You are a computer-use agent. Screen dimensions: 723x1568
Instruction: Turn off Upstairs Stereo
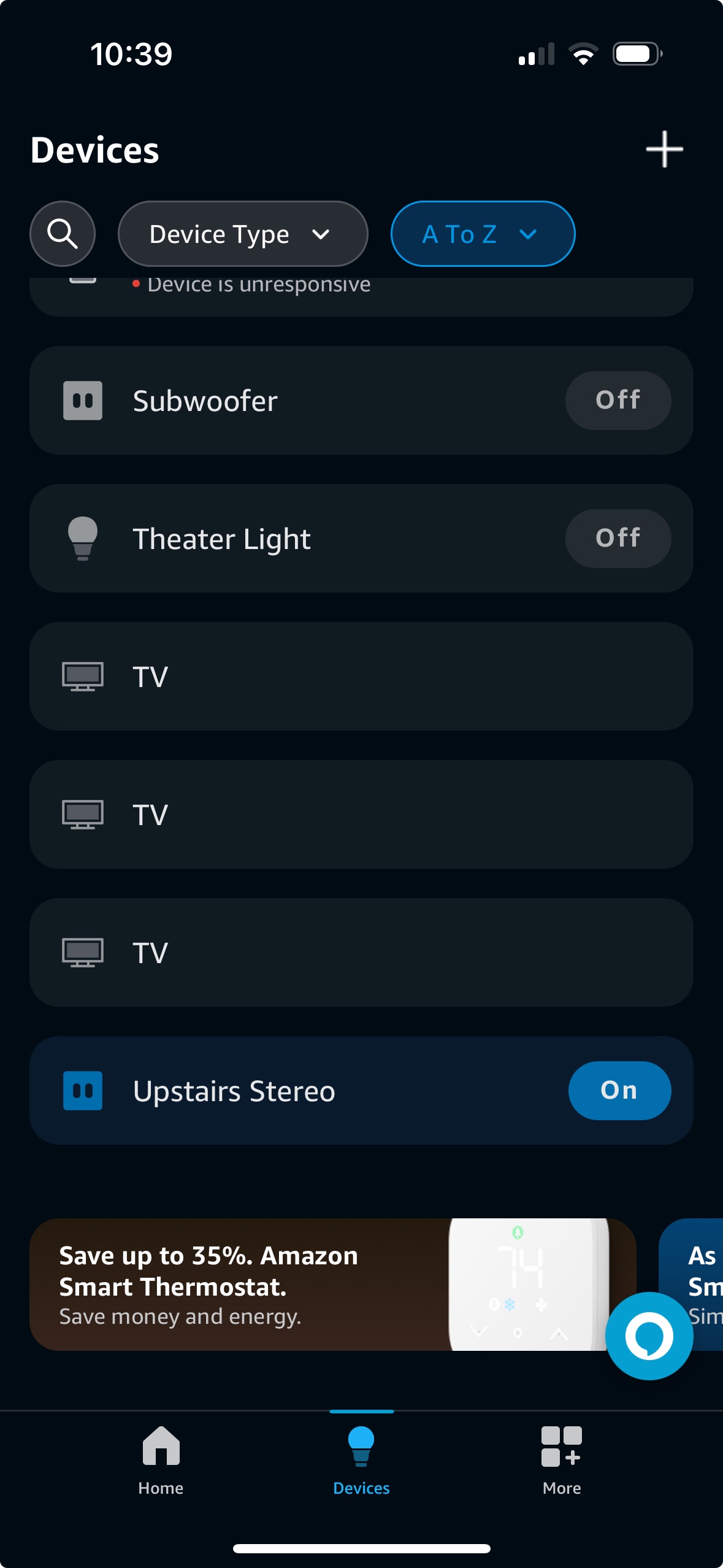click(619, 1091)
